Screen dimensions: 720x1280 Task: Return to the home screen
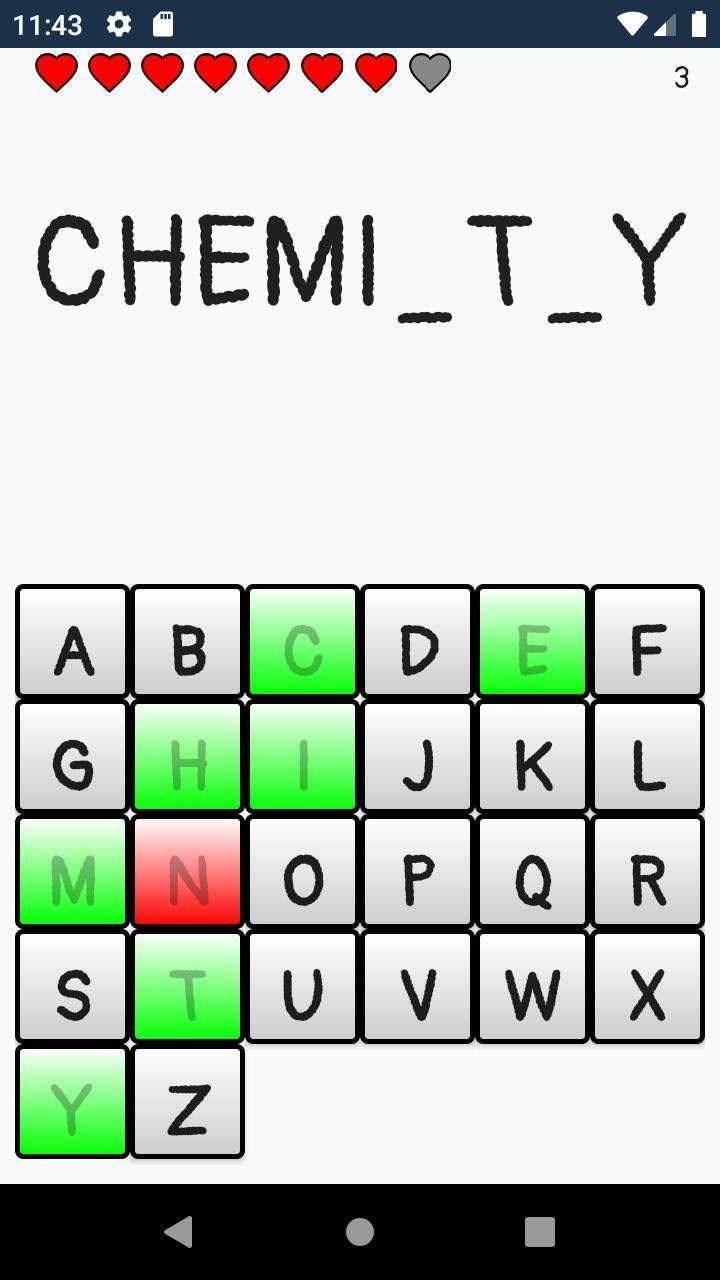[360, 1232]
